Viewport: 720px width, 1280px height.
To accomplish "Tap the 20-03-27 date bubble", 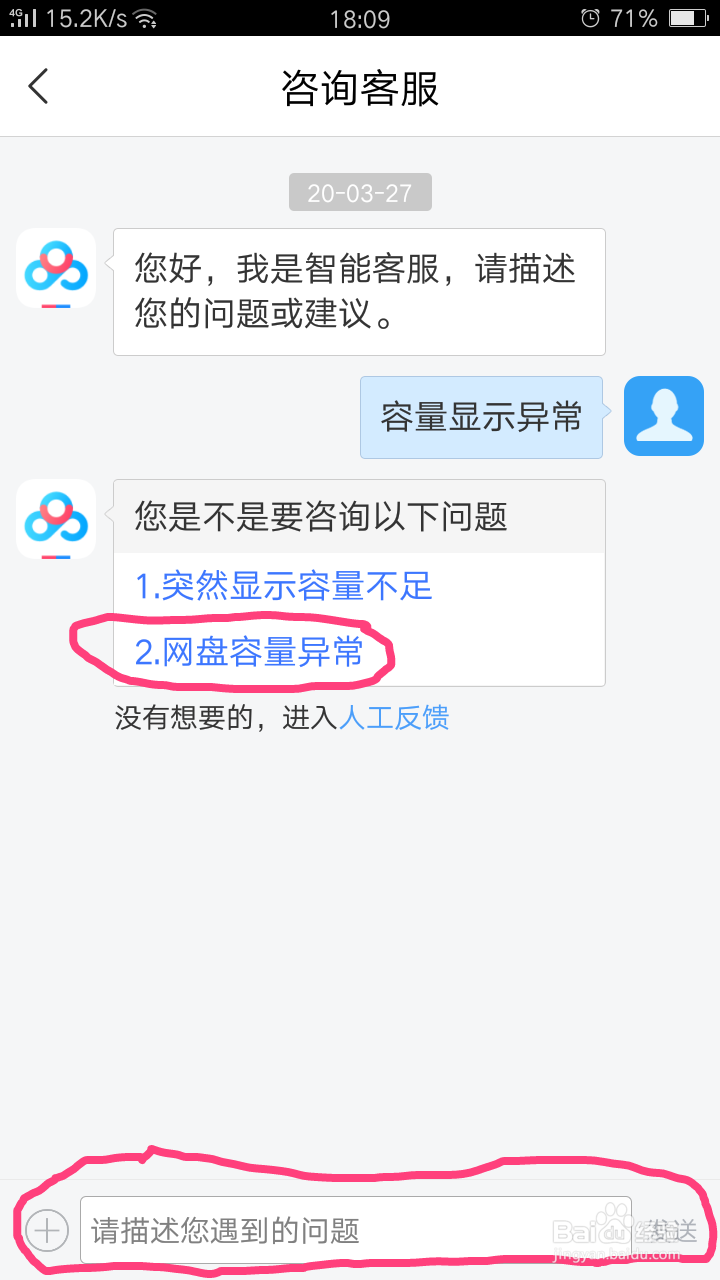I will (360, 191).
